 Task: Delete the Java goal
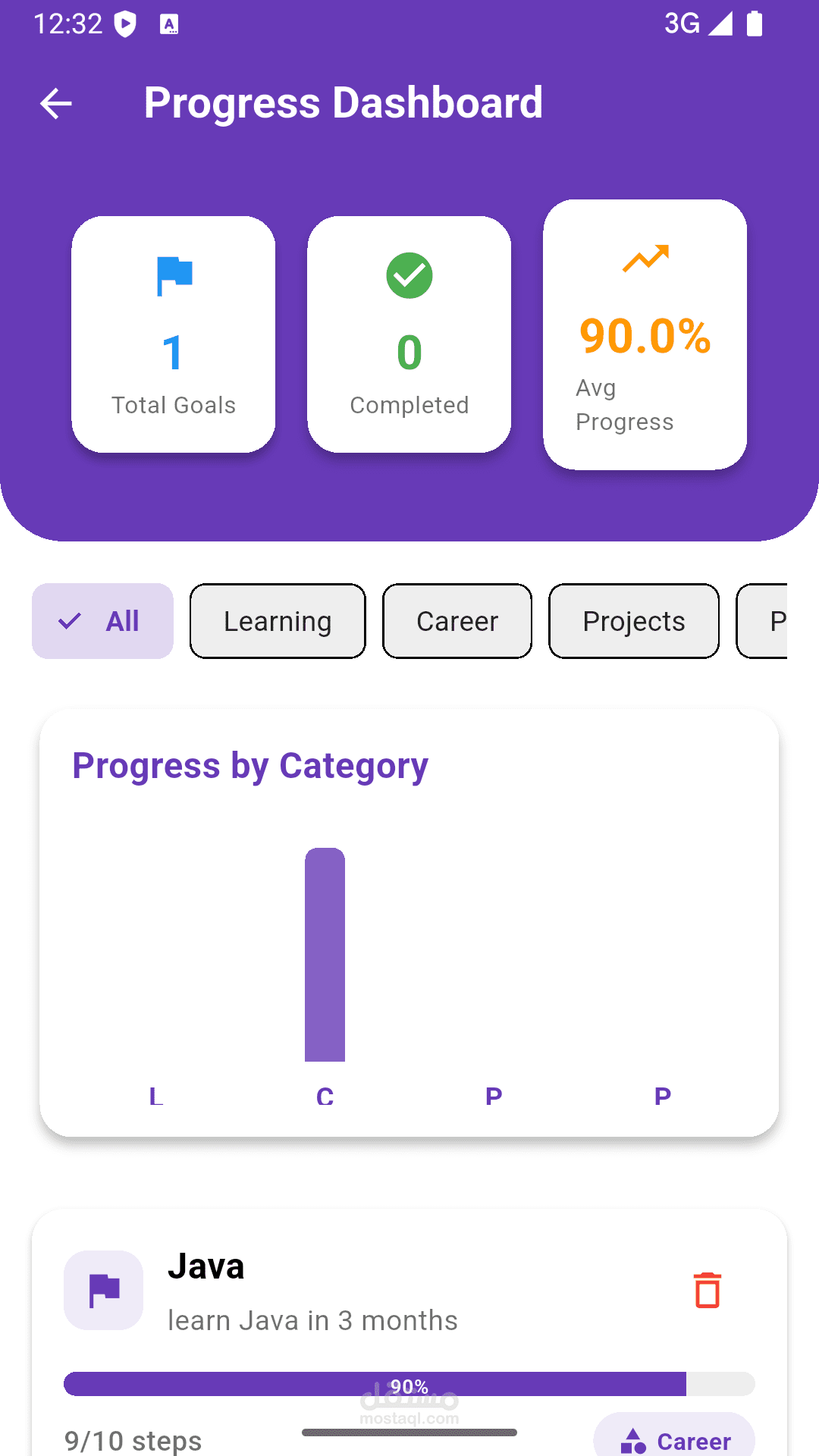[708, 1290]
